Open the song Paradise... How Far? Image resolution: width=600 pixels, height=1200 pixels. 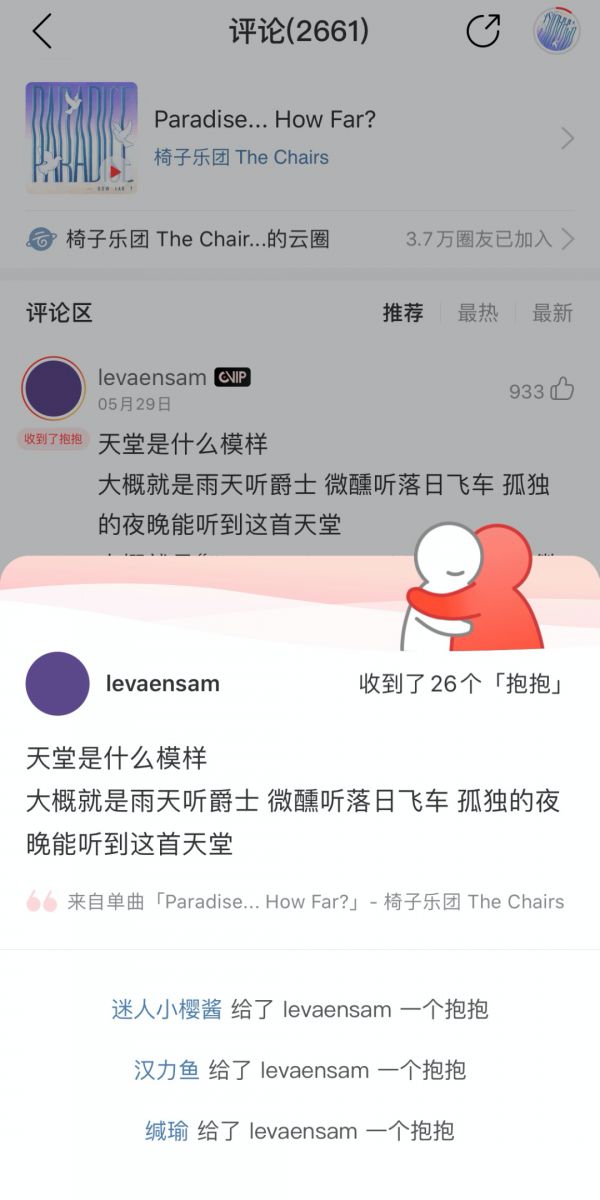tap(265, 121)
